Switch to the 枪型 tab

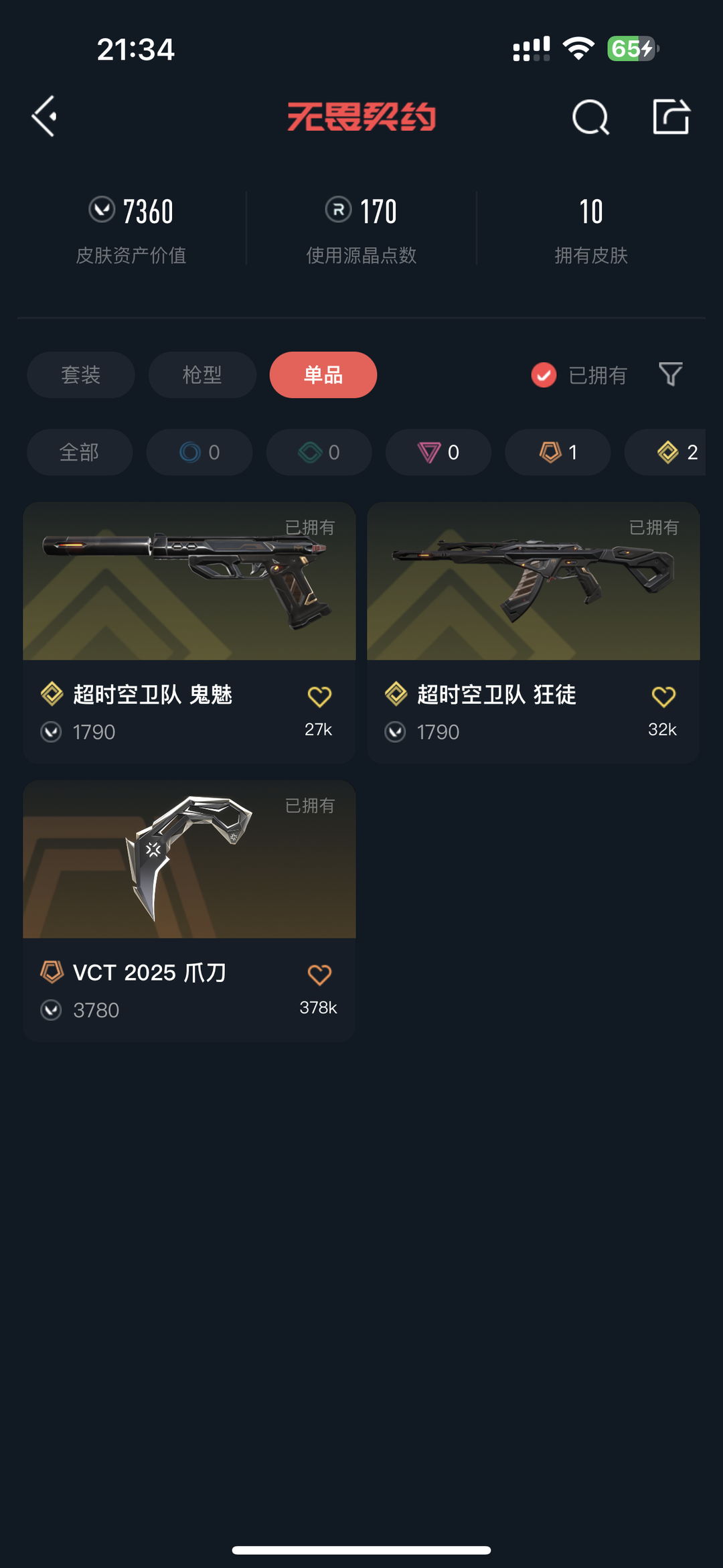click(x=202, y=374)
